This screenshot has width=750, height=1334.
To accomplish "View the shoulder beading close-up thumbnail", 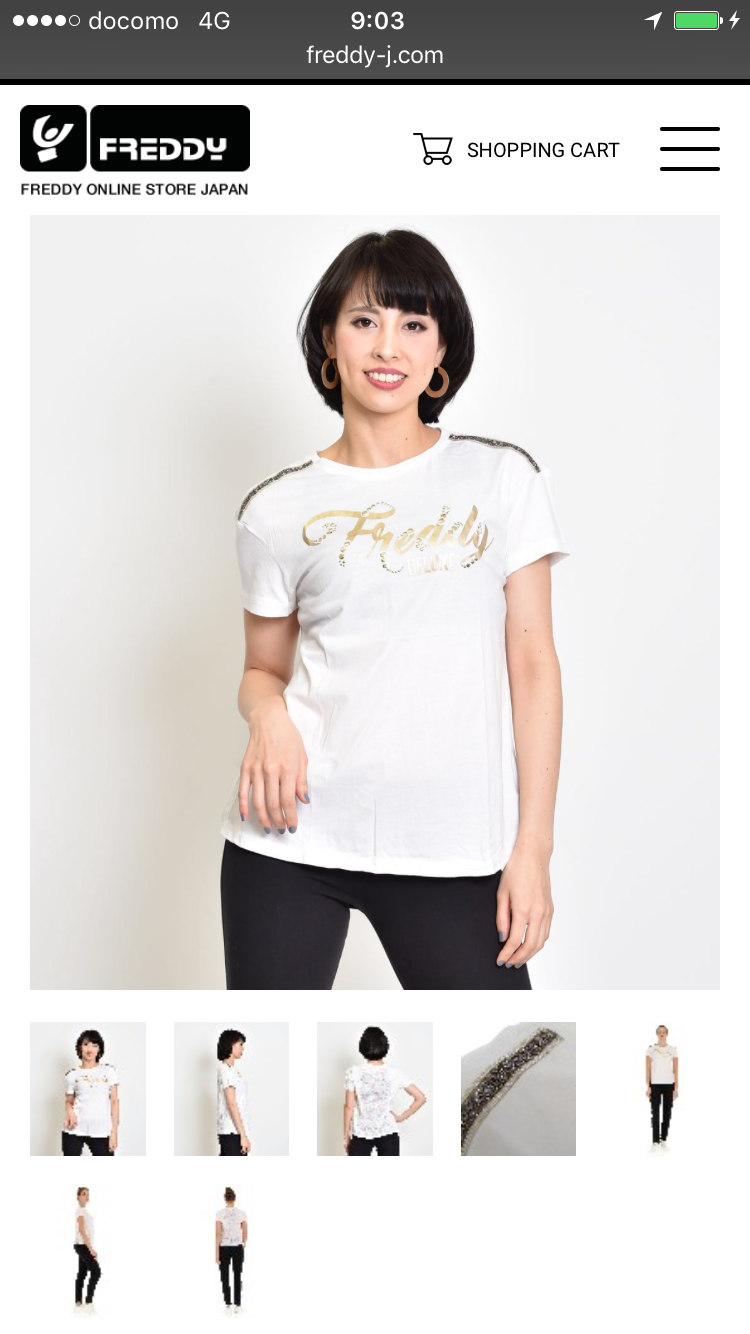I will pos(518,1089).
